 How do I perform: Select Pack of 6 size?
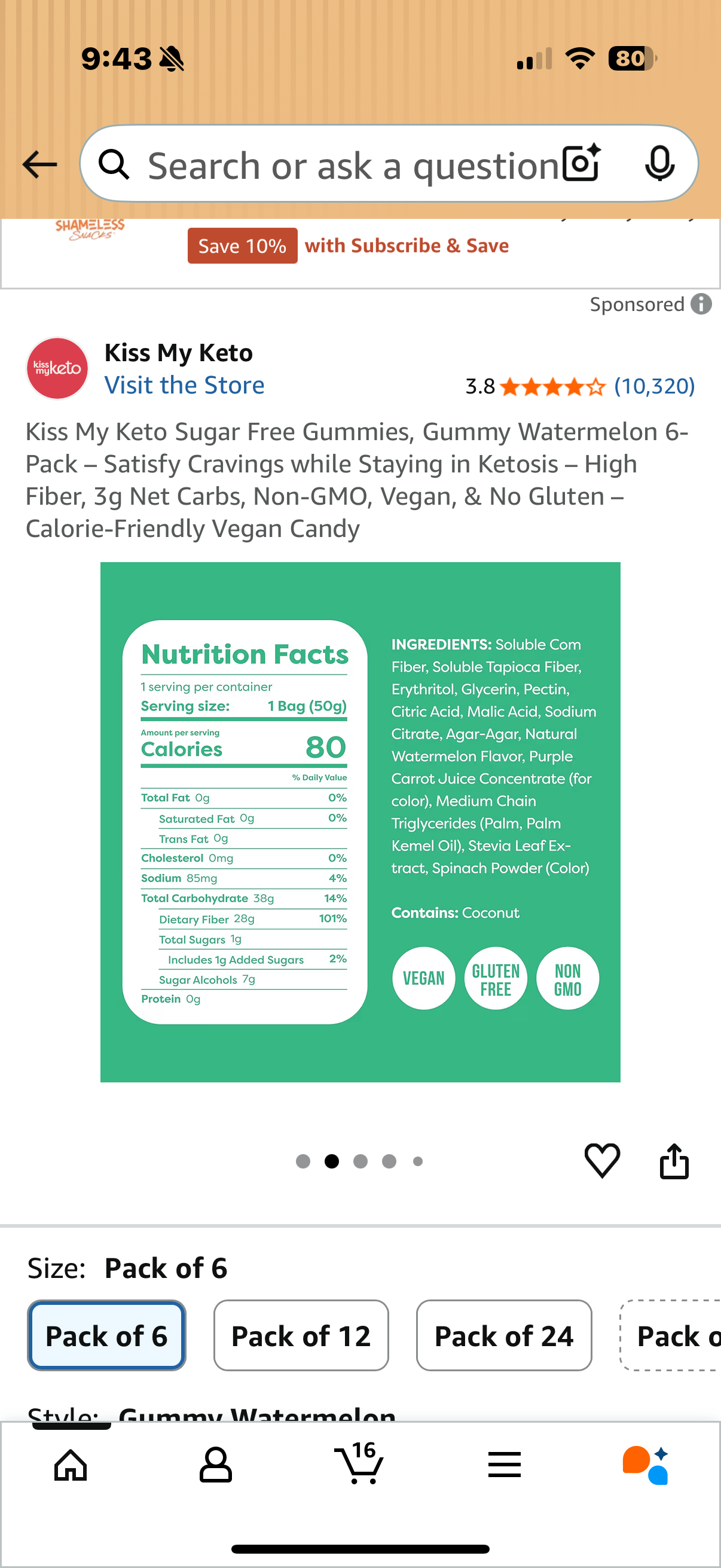tap(106, 1336)
